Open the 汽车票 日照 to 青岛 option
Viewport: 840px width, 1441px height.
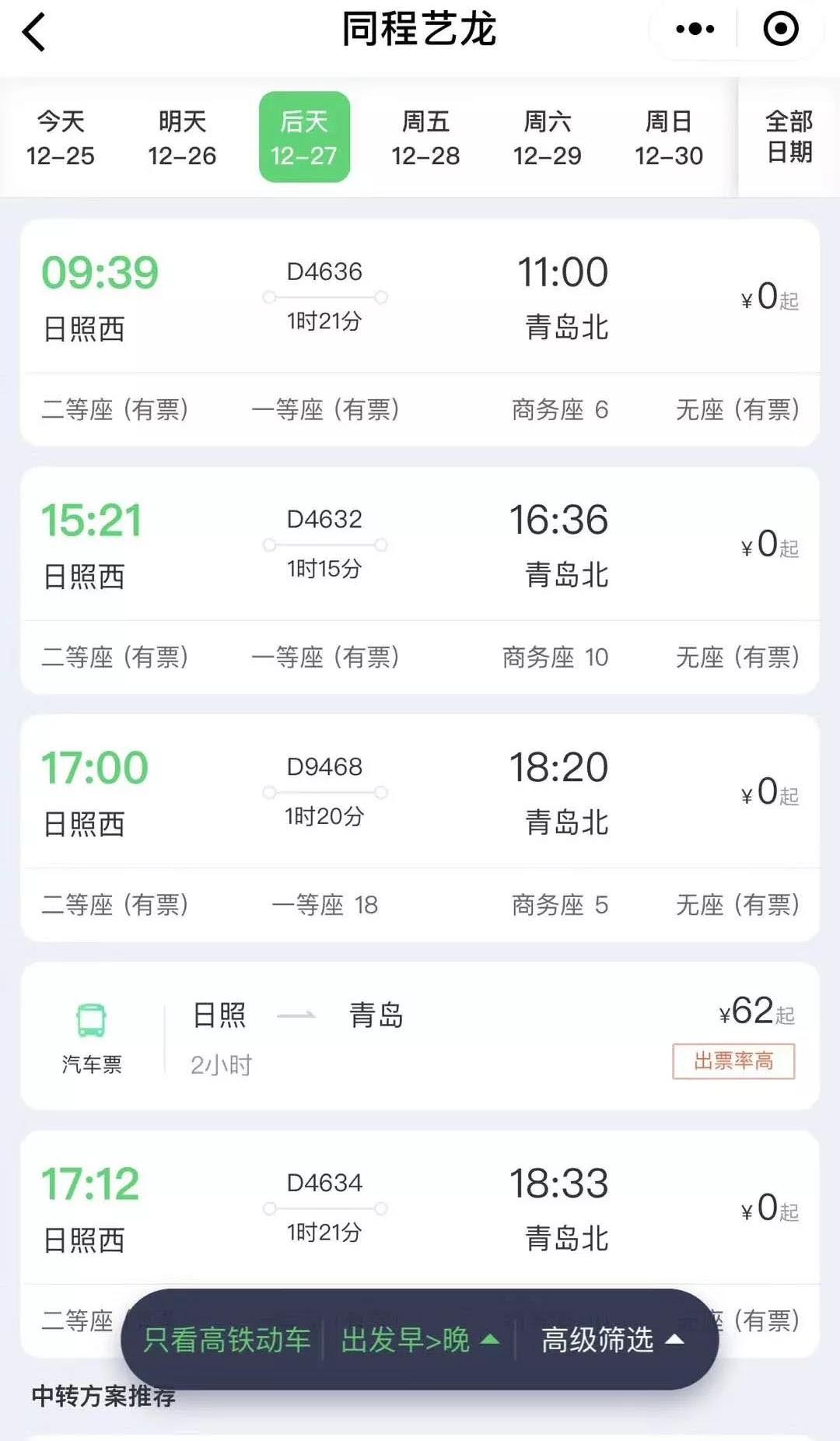click(x=420, y=1035)
